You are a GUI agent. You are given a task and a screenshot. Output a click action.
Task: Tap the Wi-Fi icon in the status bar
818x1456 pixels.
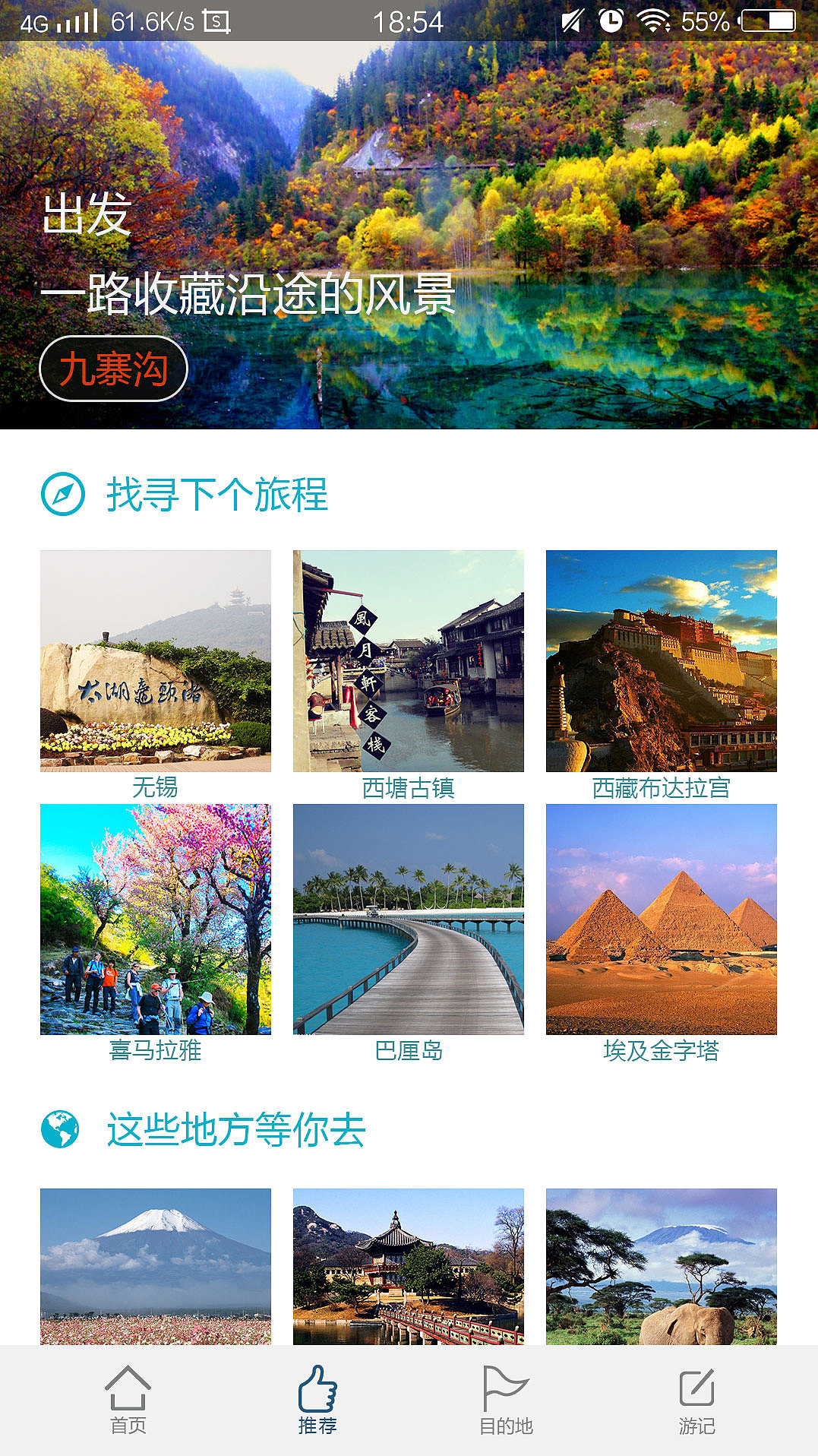pos(655,21)
